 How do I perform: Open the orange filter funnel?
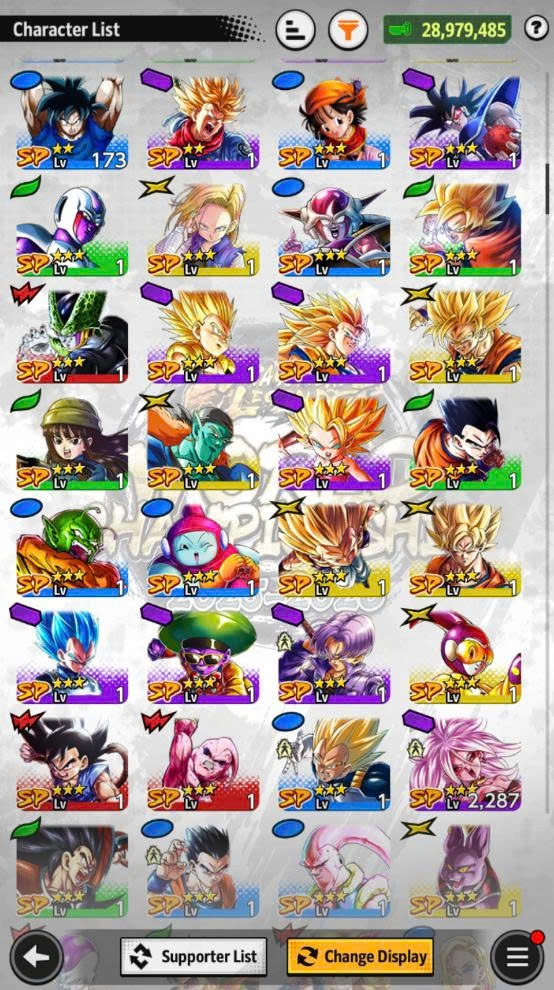tap(348, 30)
